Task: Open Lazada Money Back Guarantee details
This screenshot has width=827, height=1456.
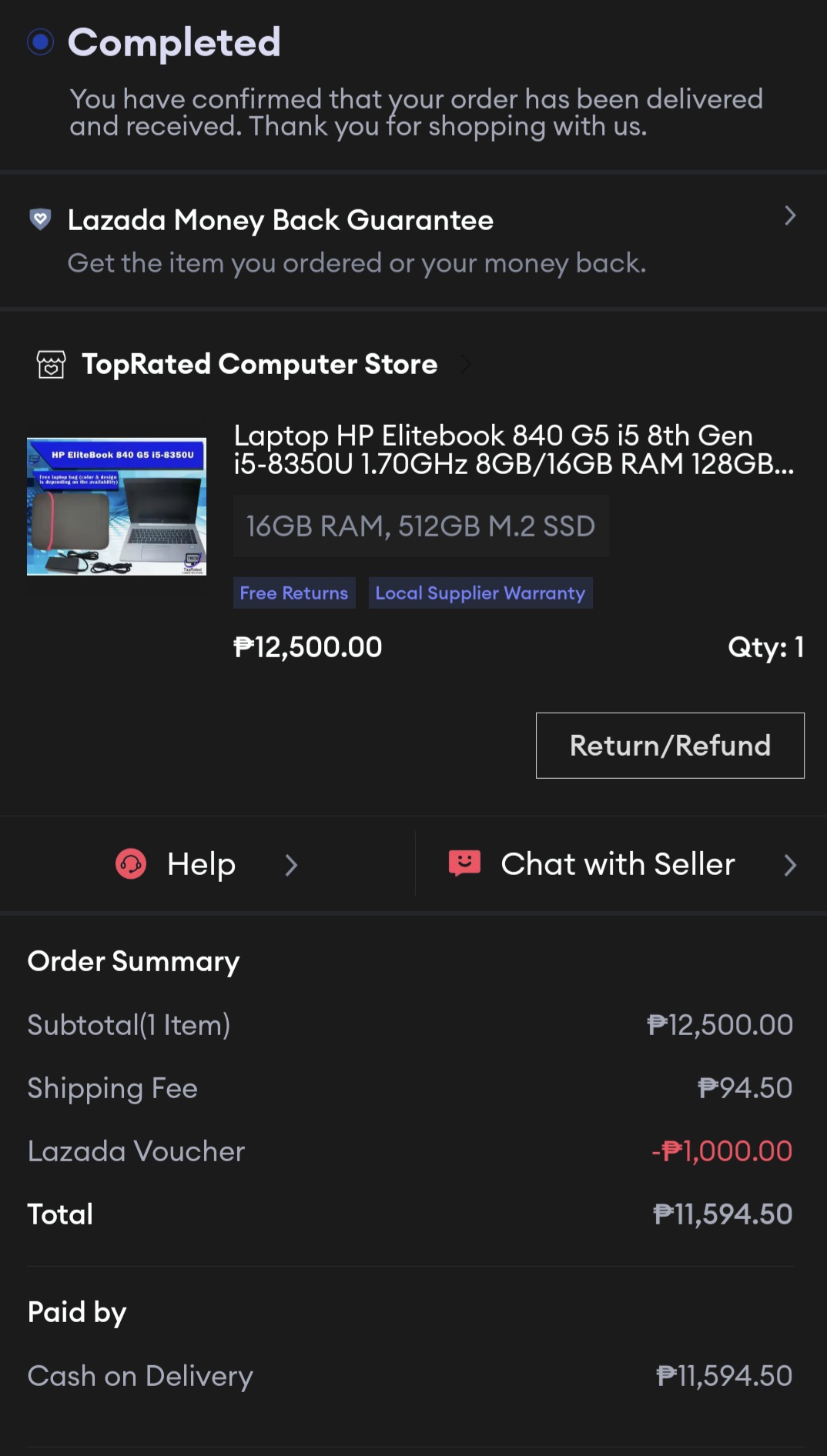Action: point(413,240)
